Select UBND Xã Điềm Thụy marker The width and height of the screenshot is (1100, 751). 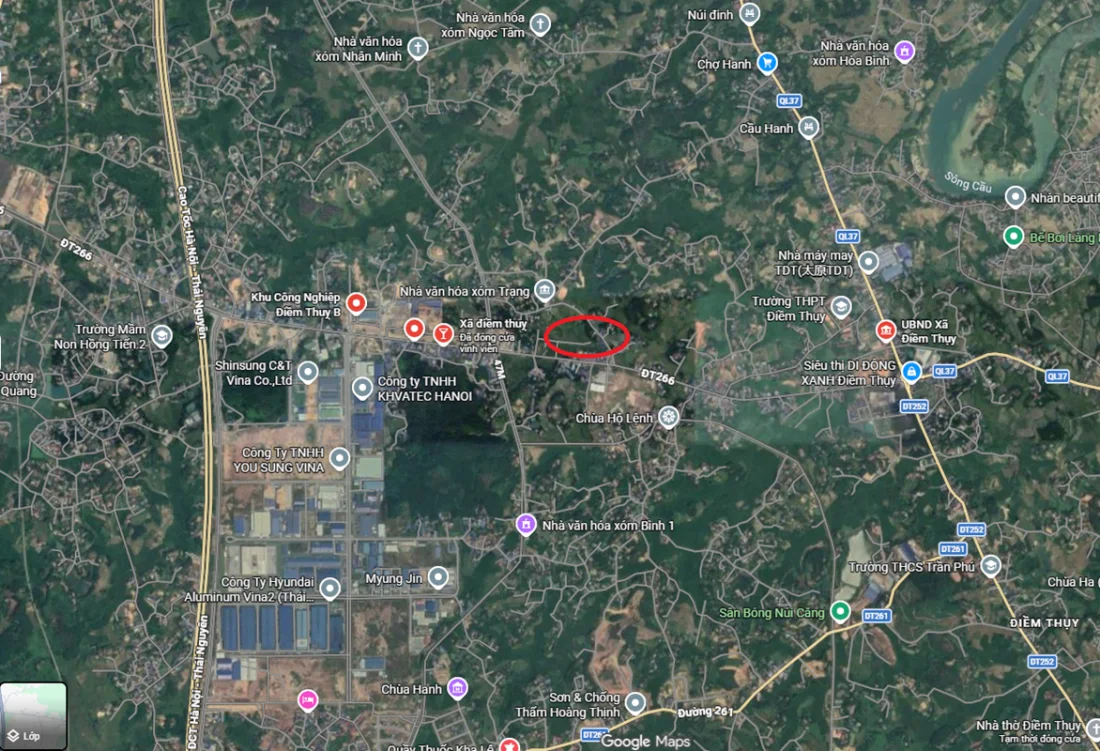(885, 331)
